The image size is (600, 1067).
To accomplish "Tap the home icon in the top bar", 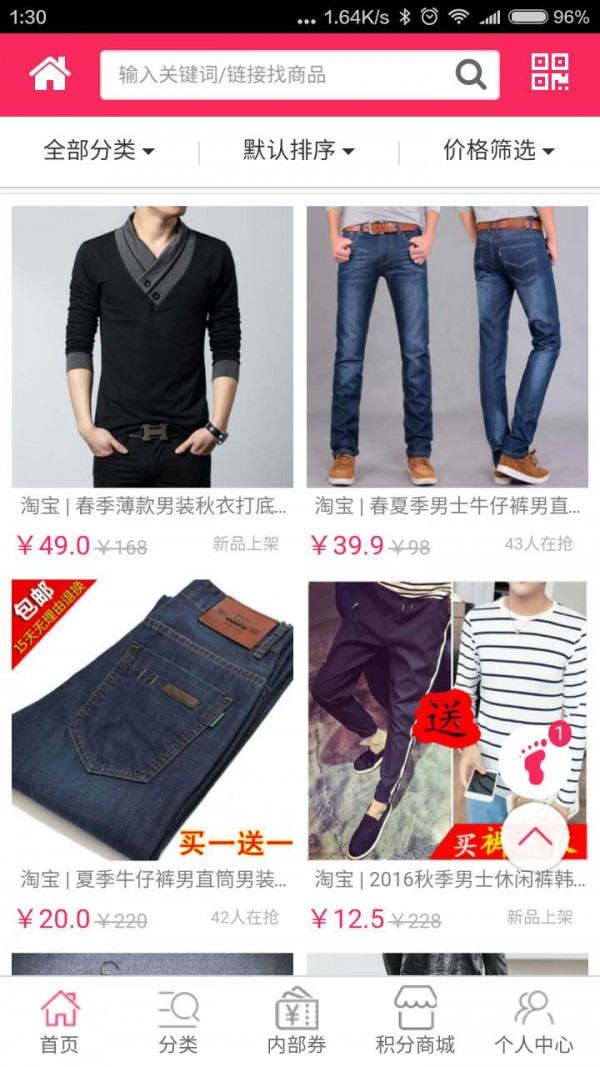I will pos(50,74).
